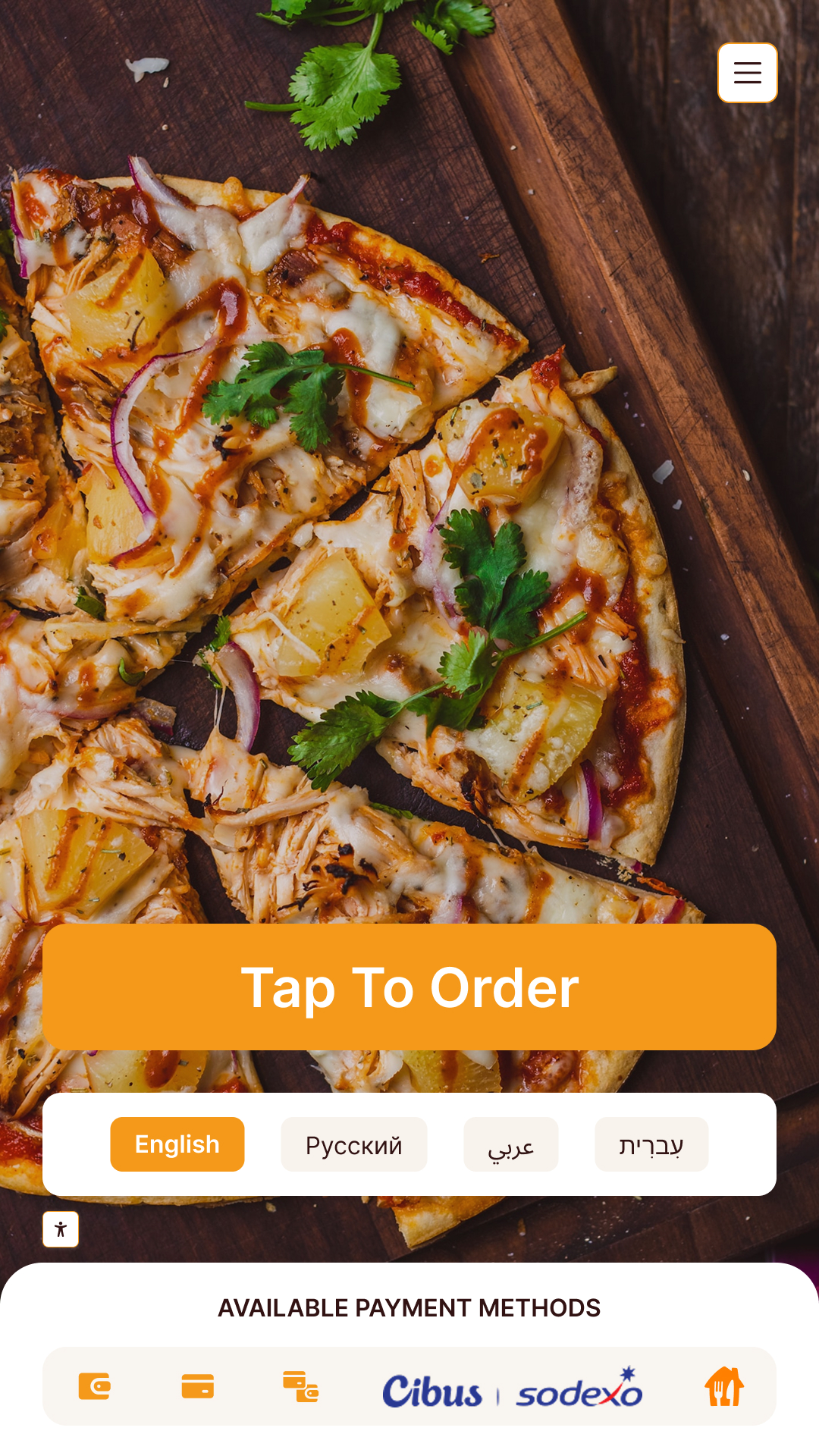Select English language
The image size is (819, 1456).
177,1144
